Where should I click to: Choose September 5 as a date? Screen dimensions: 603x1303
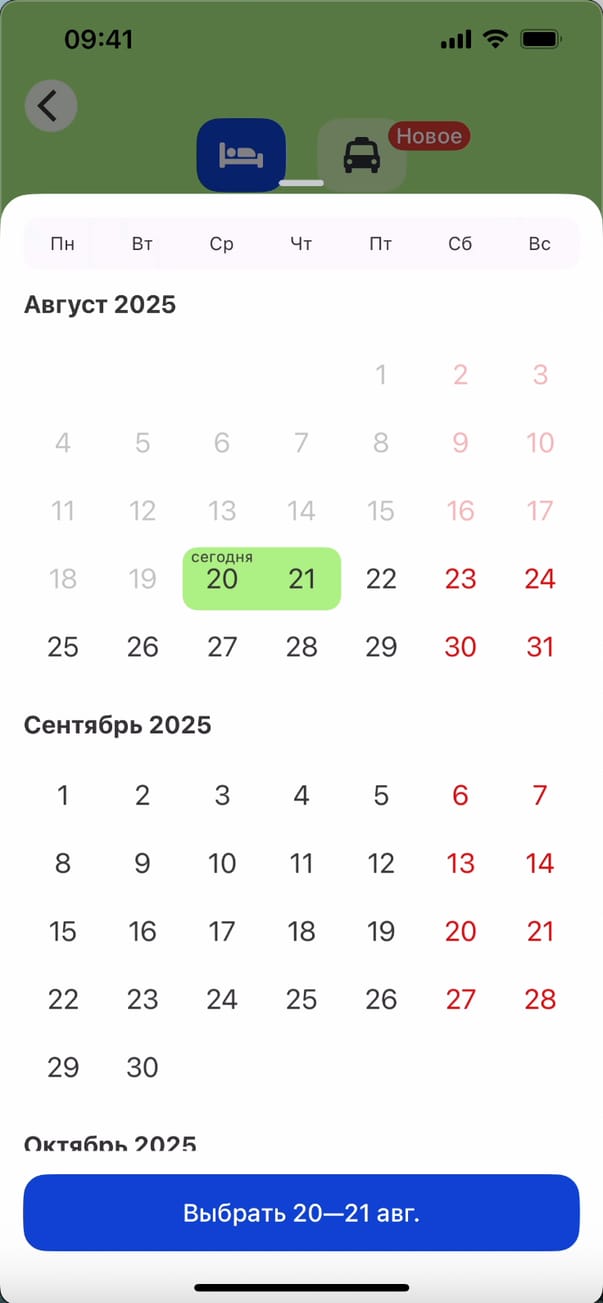pyautogui.click(x=381, y=796)
